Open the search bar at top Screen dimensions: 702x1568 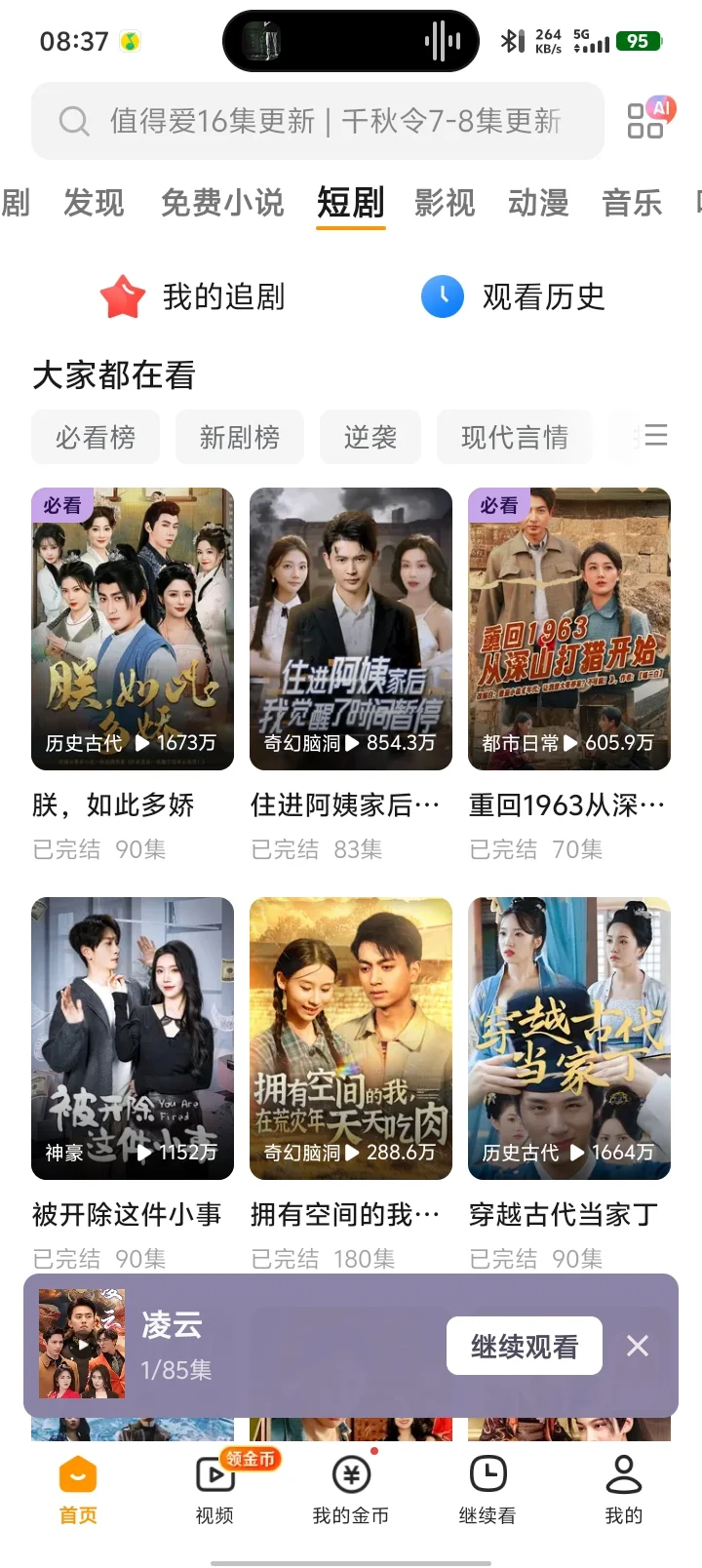(317, 121)
